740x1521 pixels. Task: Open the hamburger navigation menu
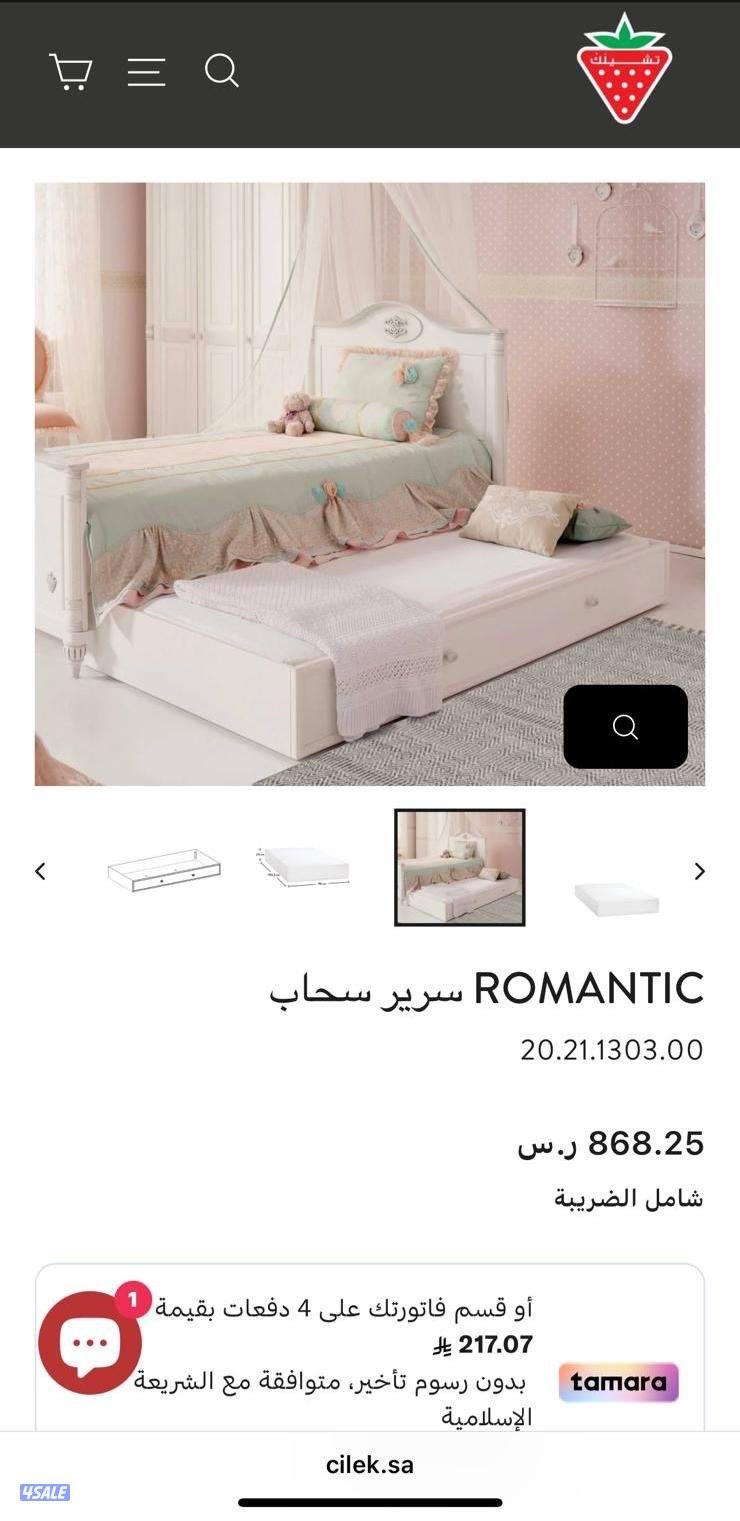(x=146, y=72)
